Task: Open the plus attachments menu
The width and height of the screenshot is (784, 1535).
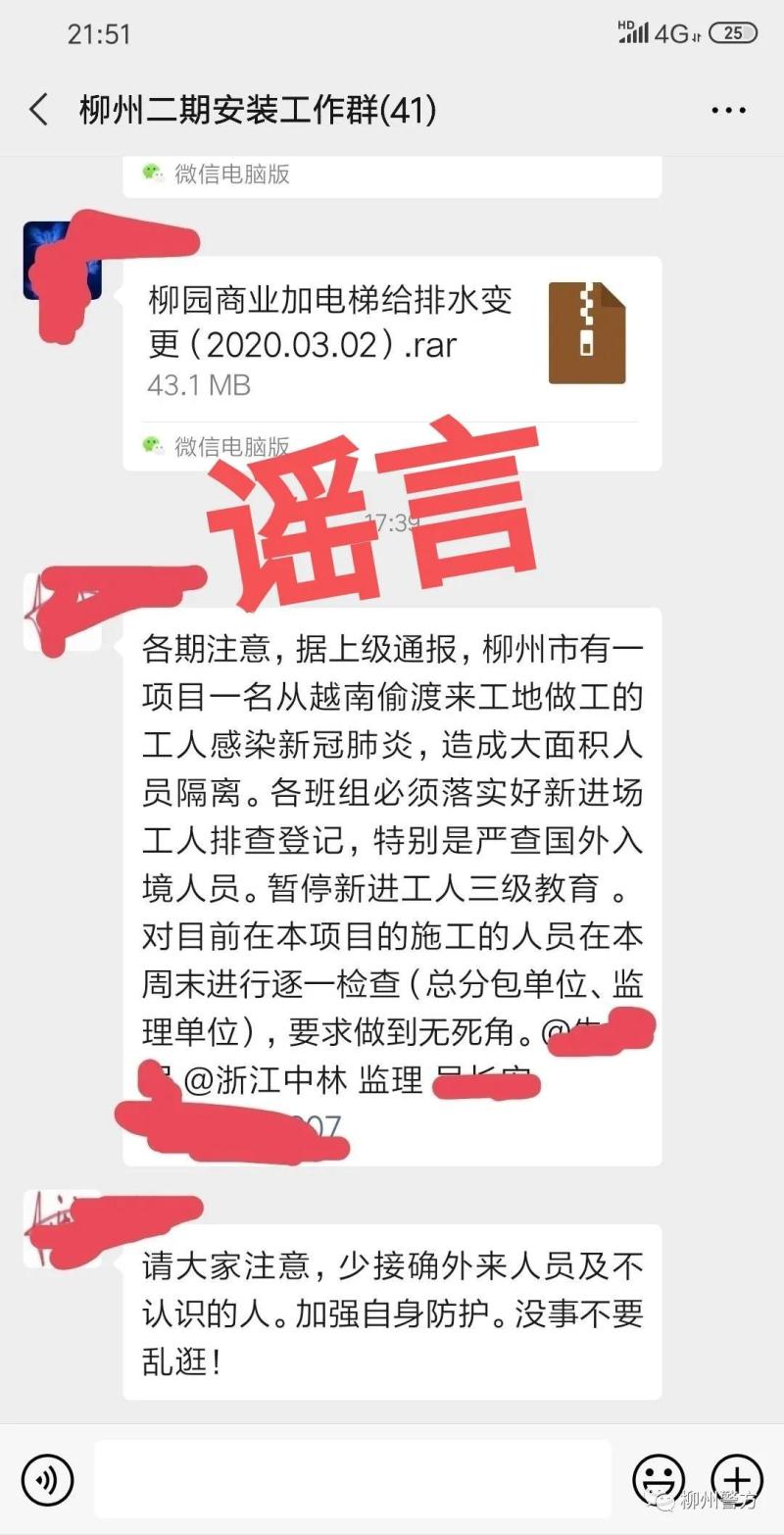Action: coord(737,1478)
